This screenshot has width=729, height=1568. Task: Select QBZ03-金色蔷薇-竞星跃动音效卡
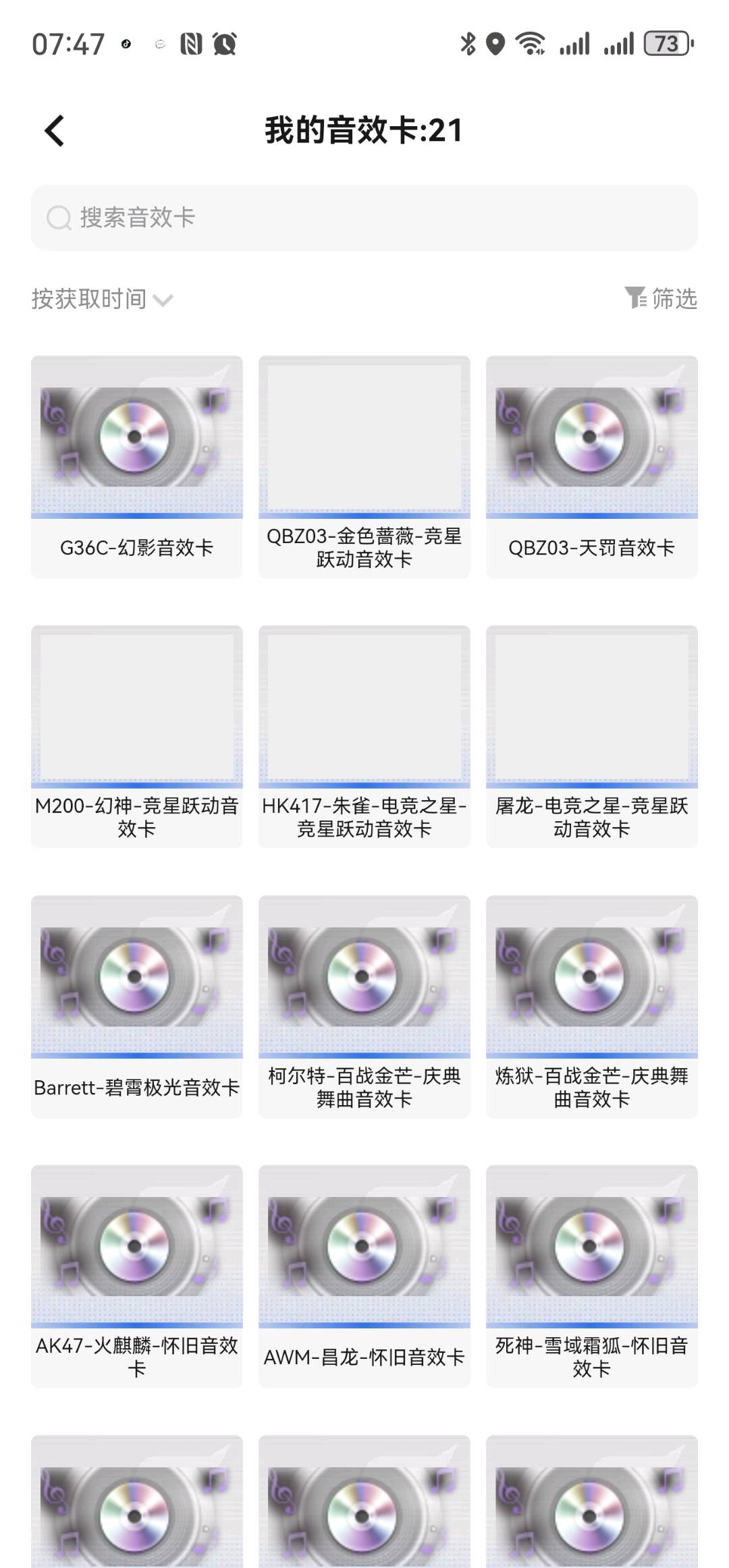click(x=364, y=467)
